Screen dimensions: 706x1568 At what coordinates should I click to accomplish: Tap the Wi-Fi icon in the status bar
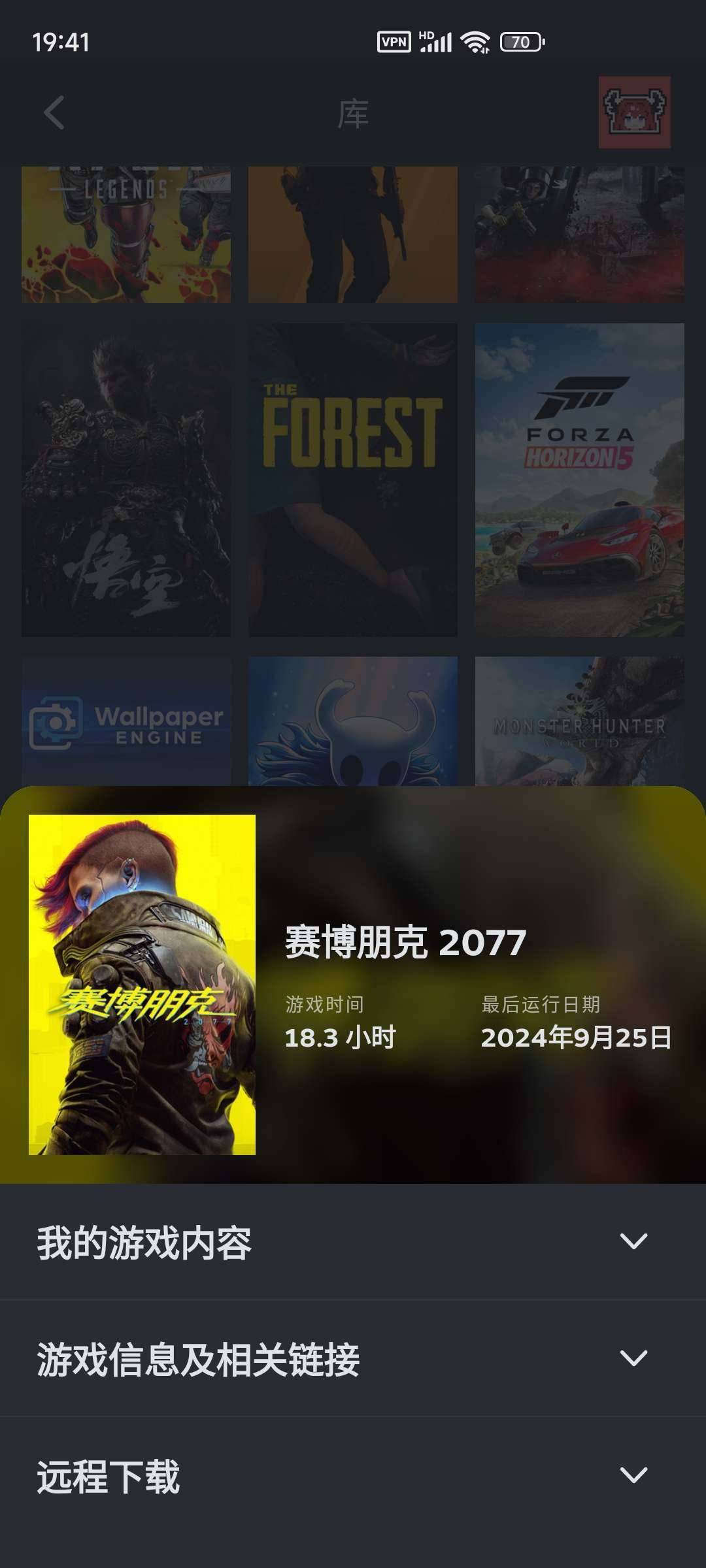coord(474,41)
